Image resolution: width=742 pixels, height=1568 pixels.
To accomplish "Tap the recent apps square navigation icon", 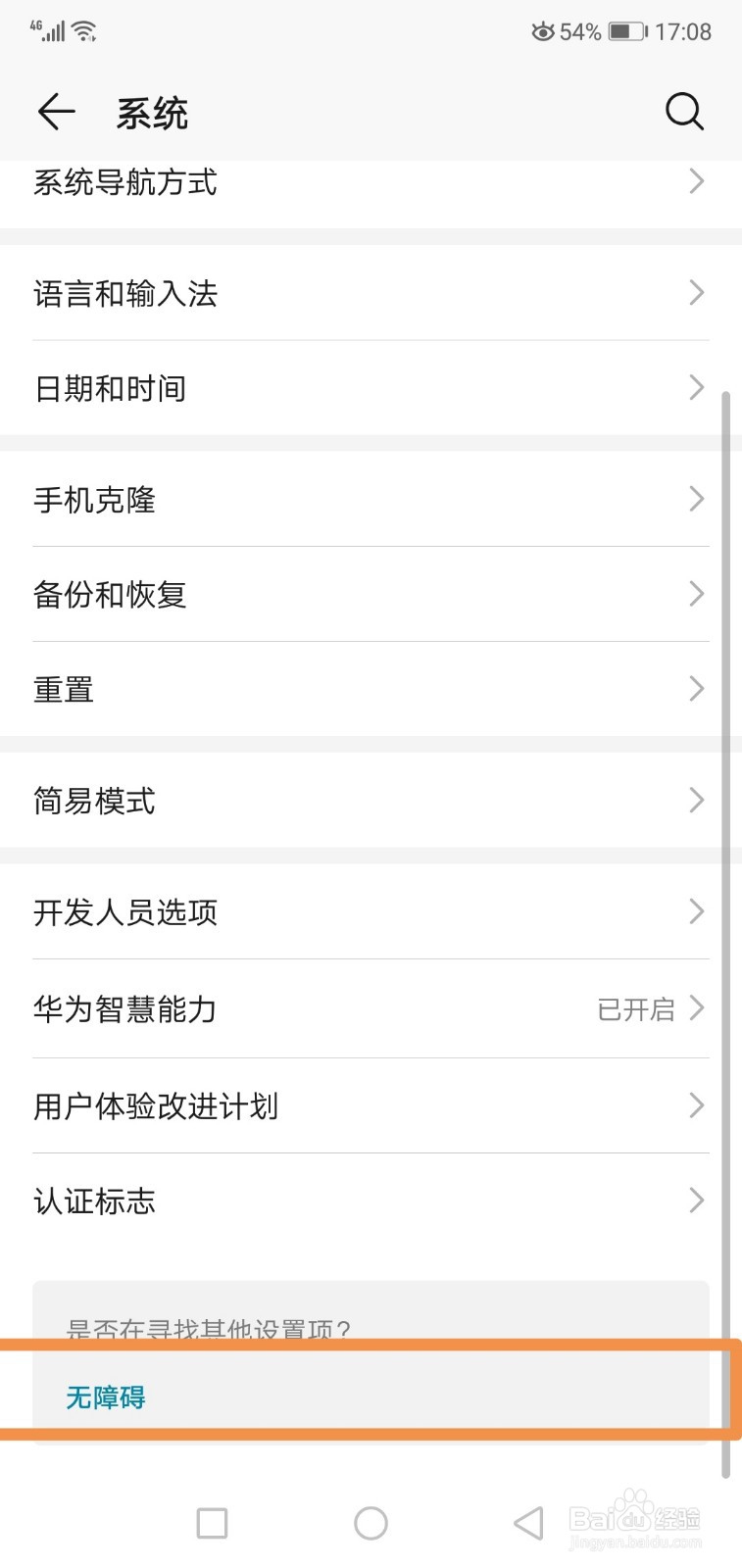I will 212,1523.
